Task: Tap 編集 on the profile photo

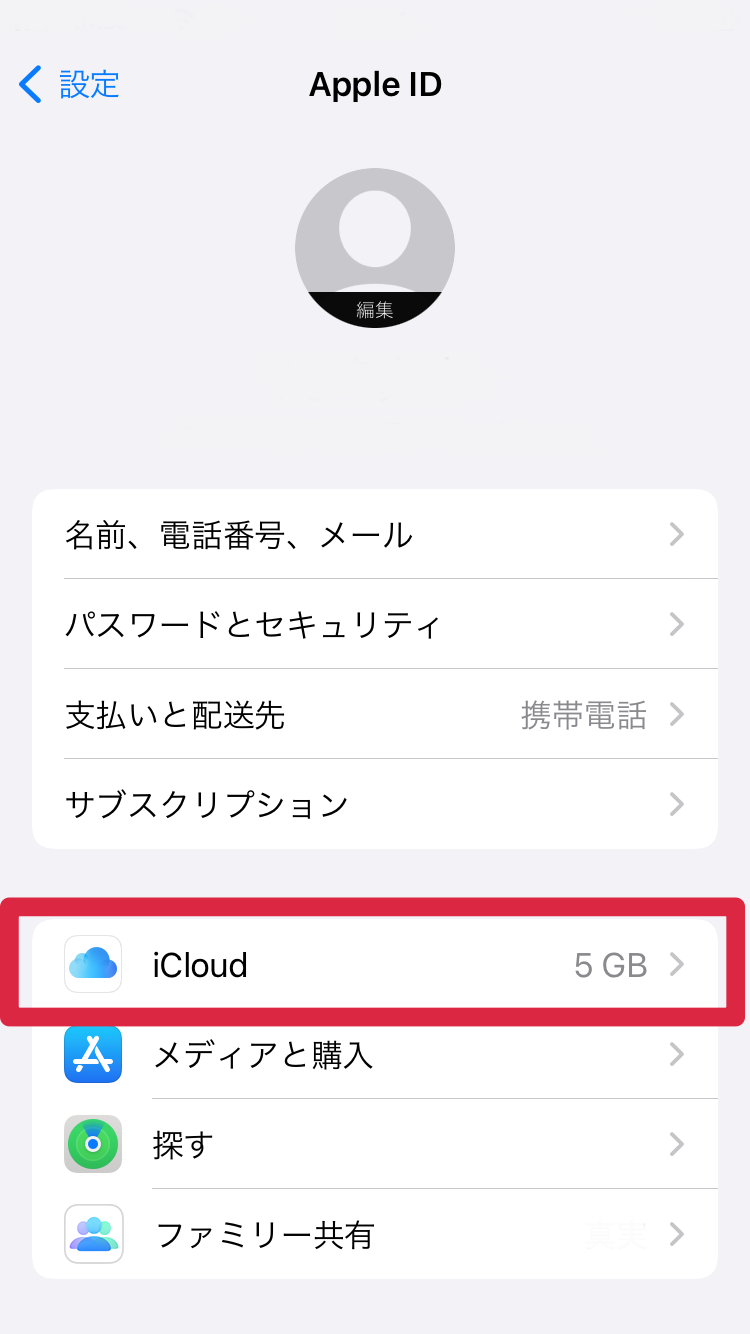Action: tap(375, 310)
